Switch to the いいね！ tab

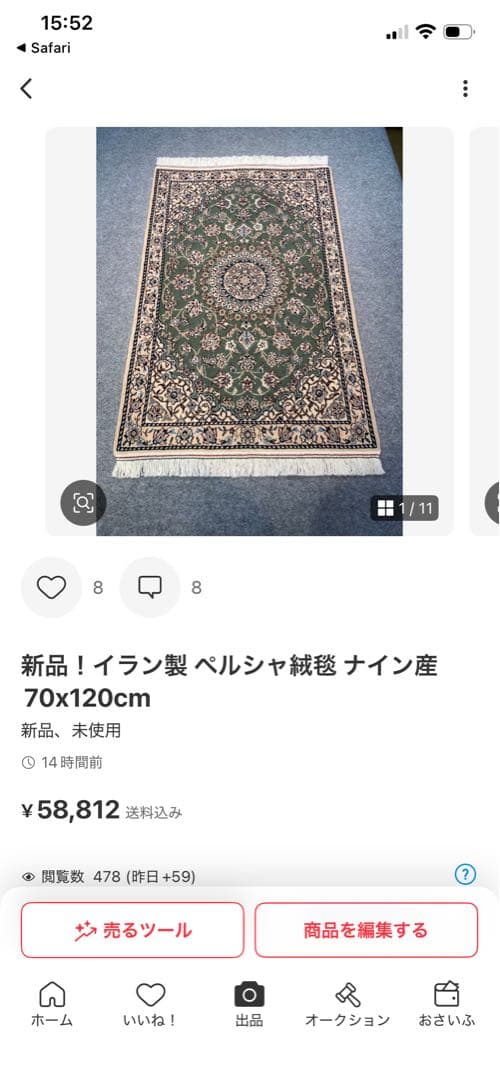click(150, 1005)
